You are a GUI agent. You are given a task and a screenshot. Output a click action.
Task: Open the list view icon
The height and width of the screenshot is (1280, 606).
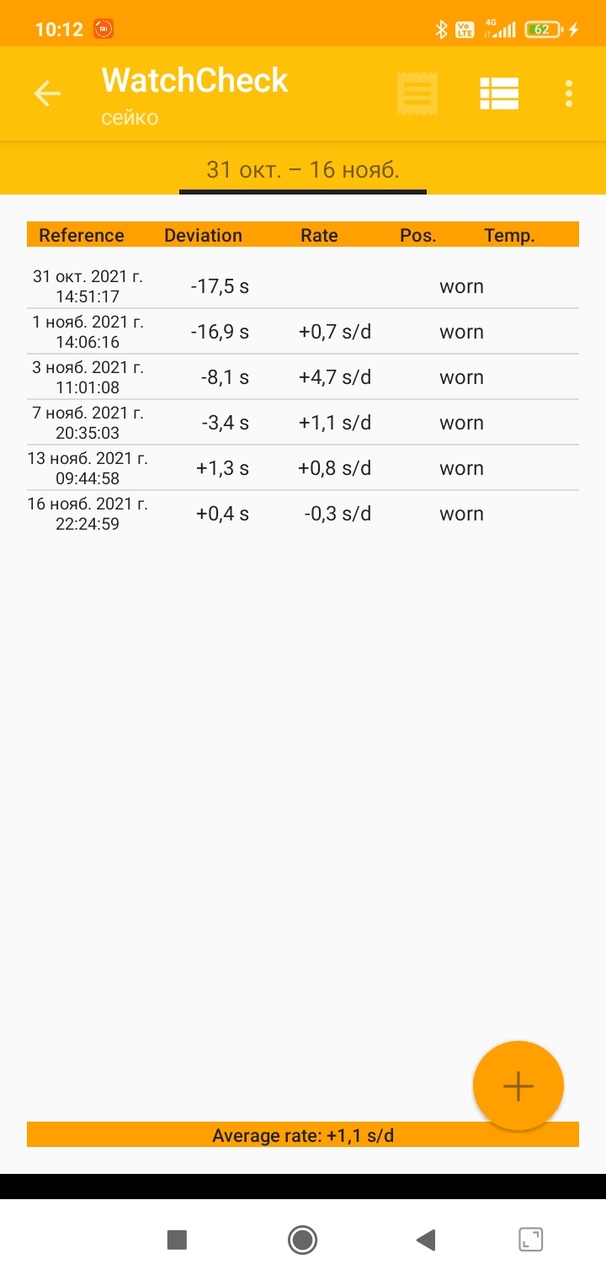pyautogui.click(x=498, y=94)
